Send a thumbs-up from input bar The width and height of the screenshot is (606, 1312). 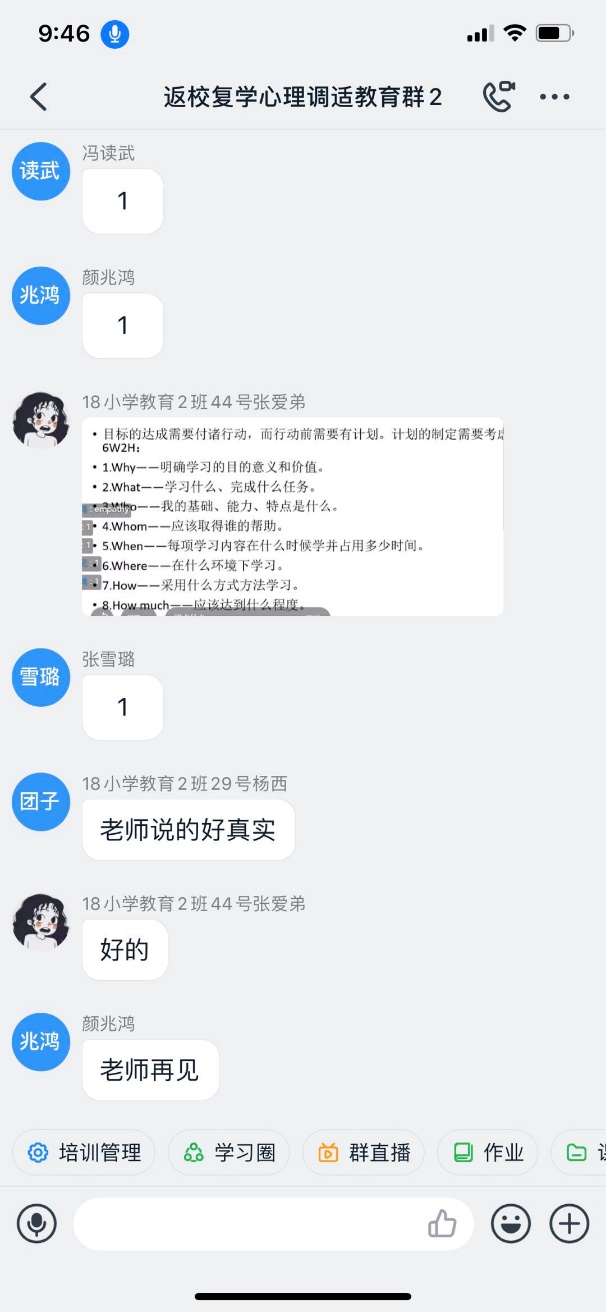tap(442, 1223)
